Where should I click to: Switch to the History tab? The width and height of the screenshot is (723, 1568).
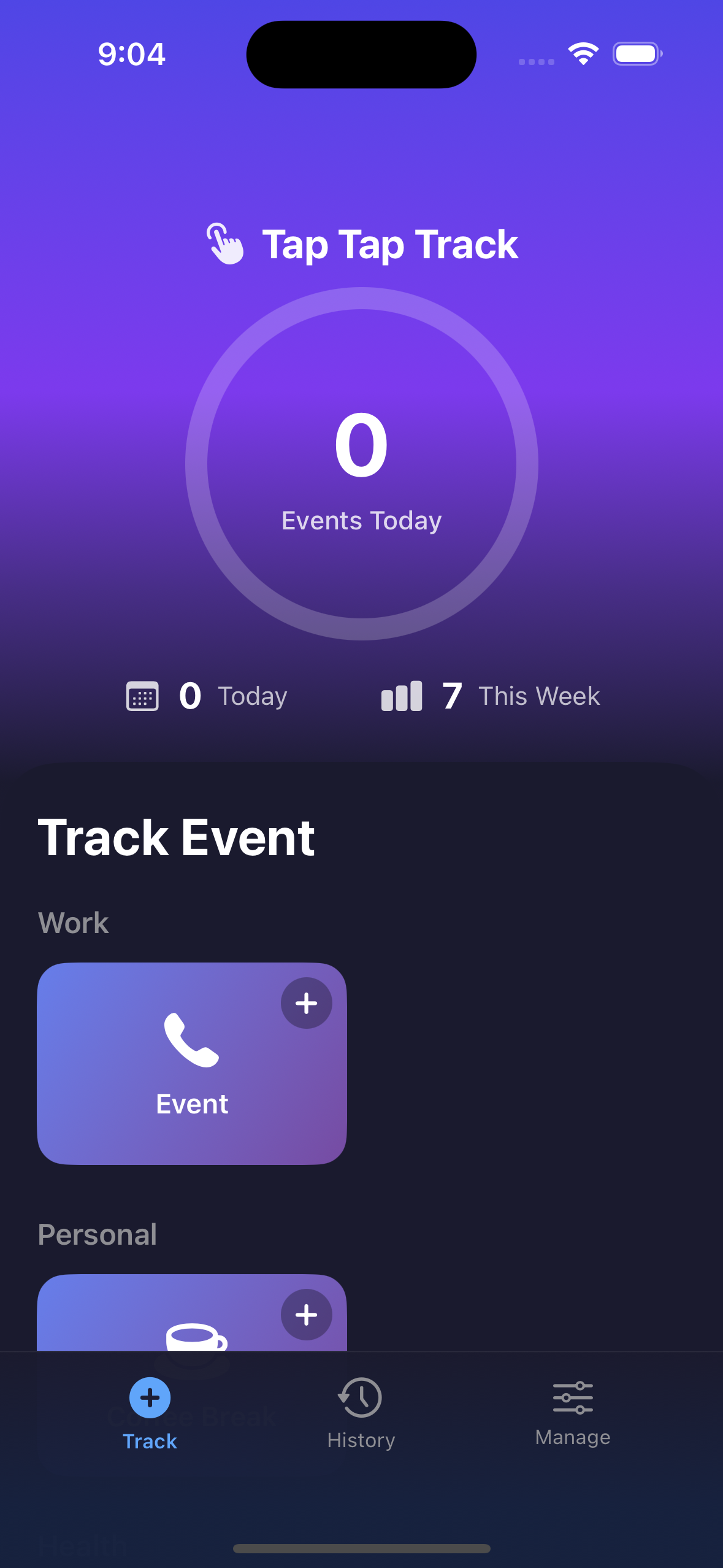361,1417
